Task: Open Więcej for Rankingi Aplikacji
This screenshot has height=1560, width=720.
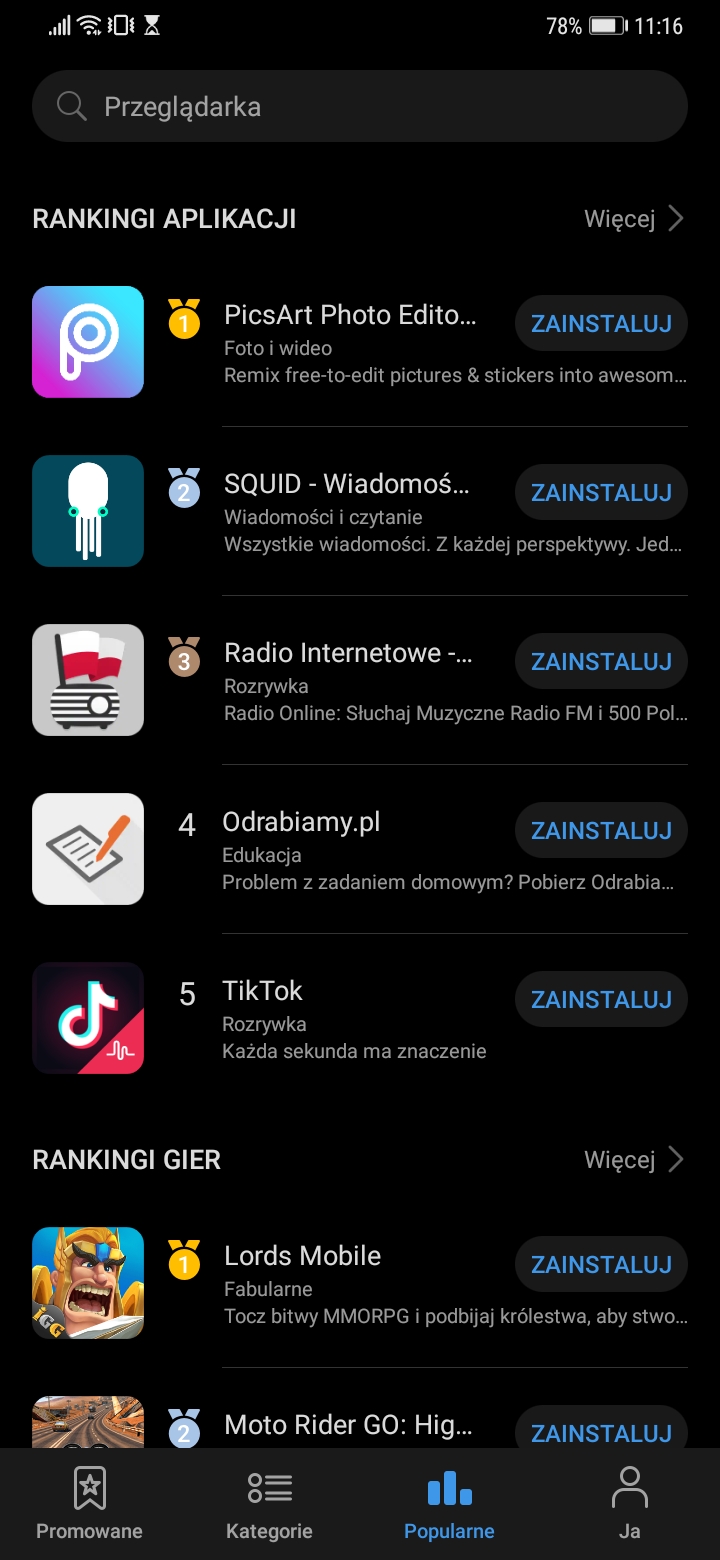Action: 634,218
